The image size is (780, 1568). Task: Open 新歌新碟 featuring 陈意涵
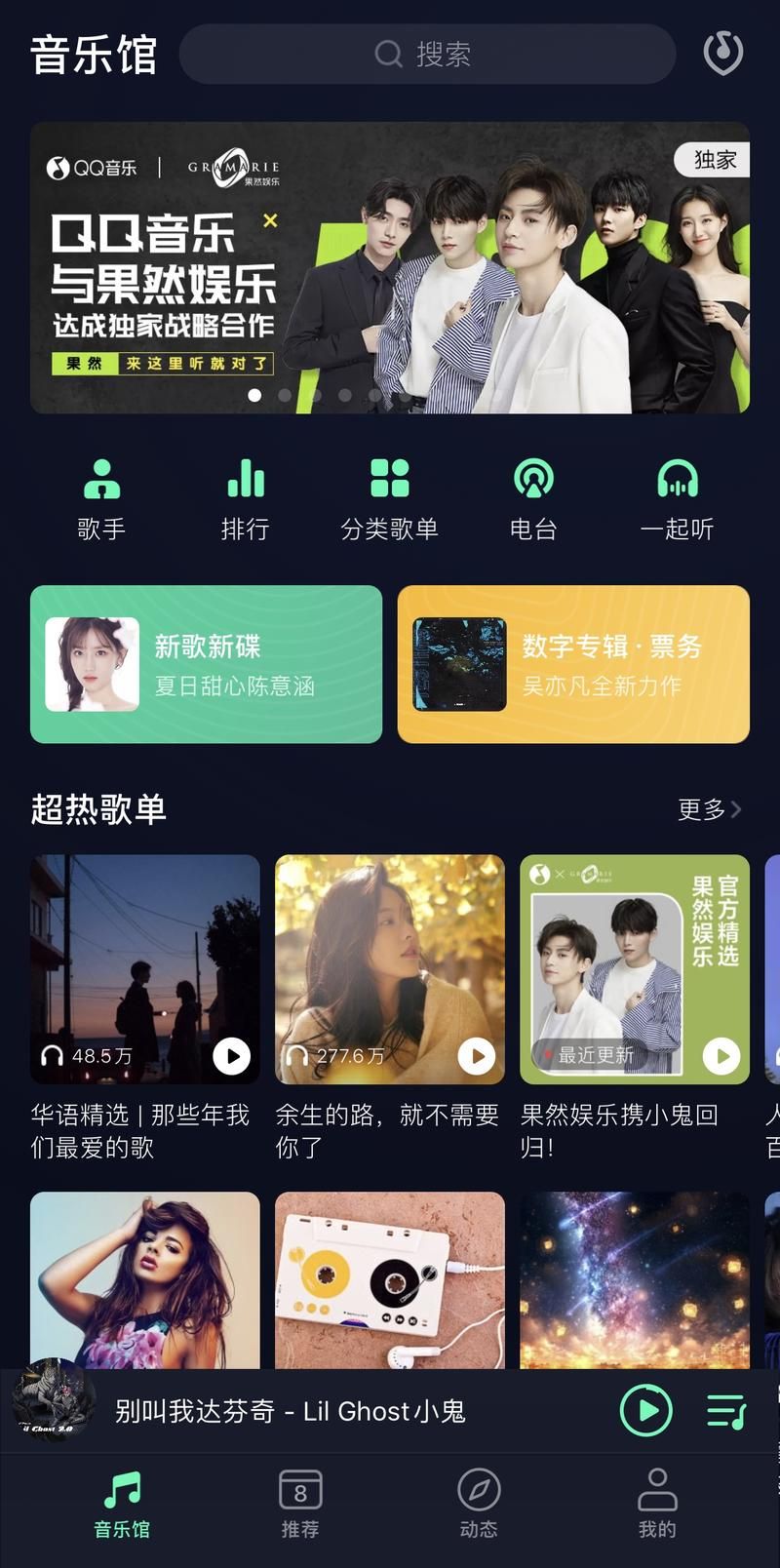[206, 664]
